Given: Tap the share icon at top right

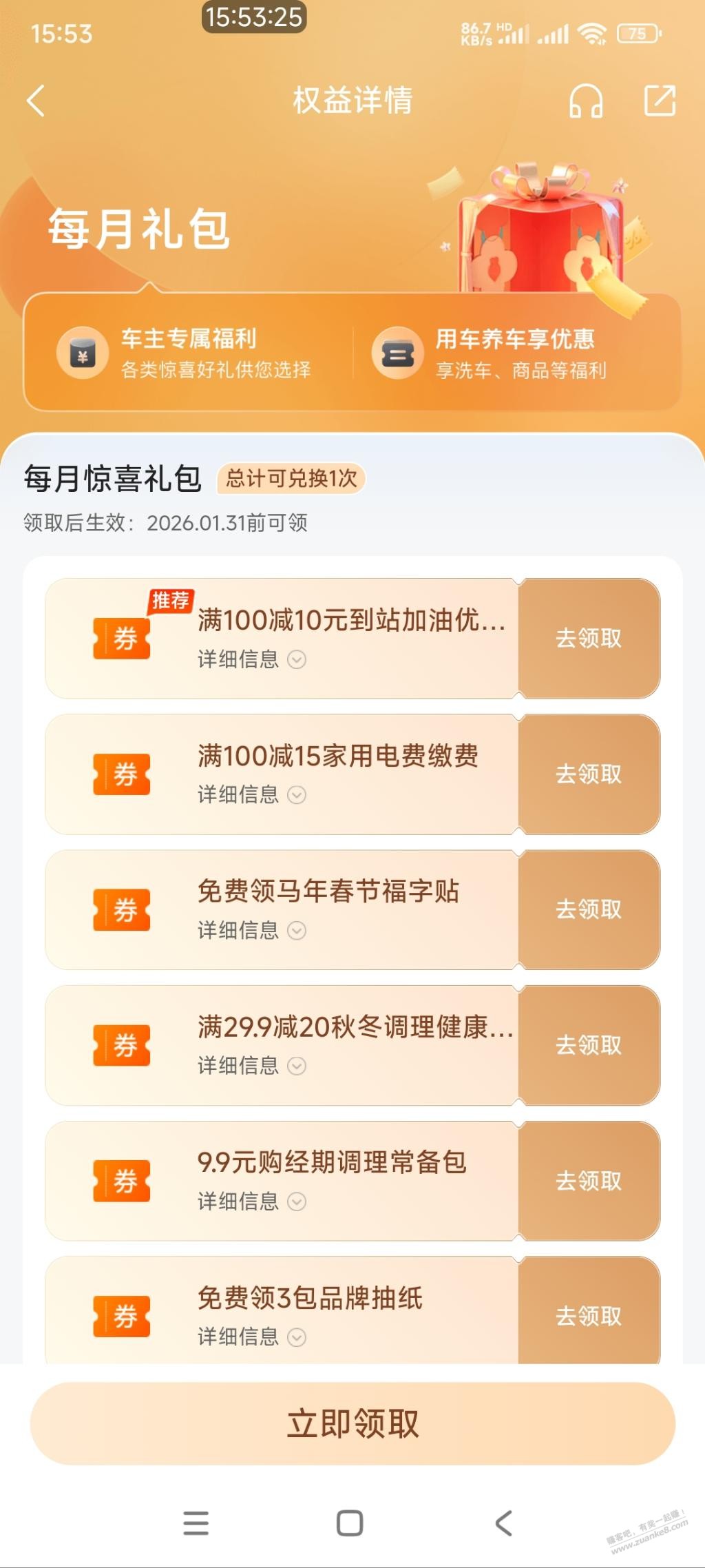Looking at the screenshot, I should (660, 101).
